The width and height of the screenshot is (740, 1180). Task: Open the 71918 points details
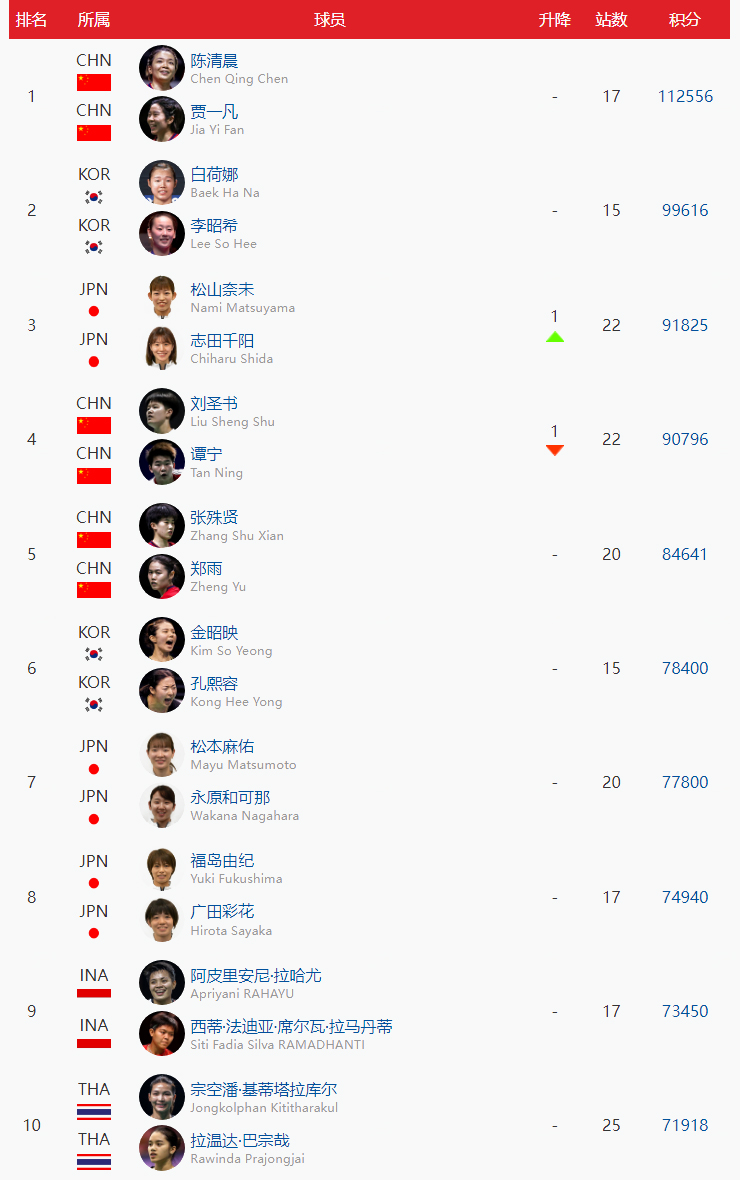[x=685, y=1125]
